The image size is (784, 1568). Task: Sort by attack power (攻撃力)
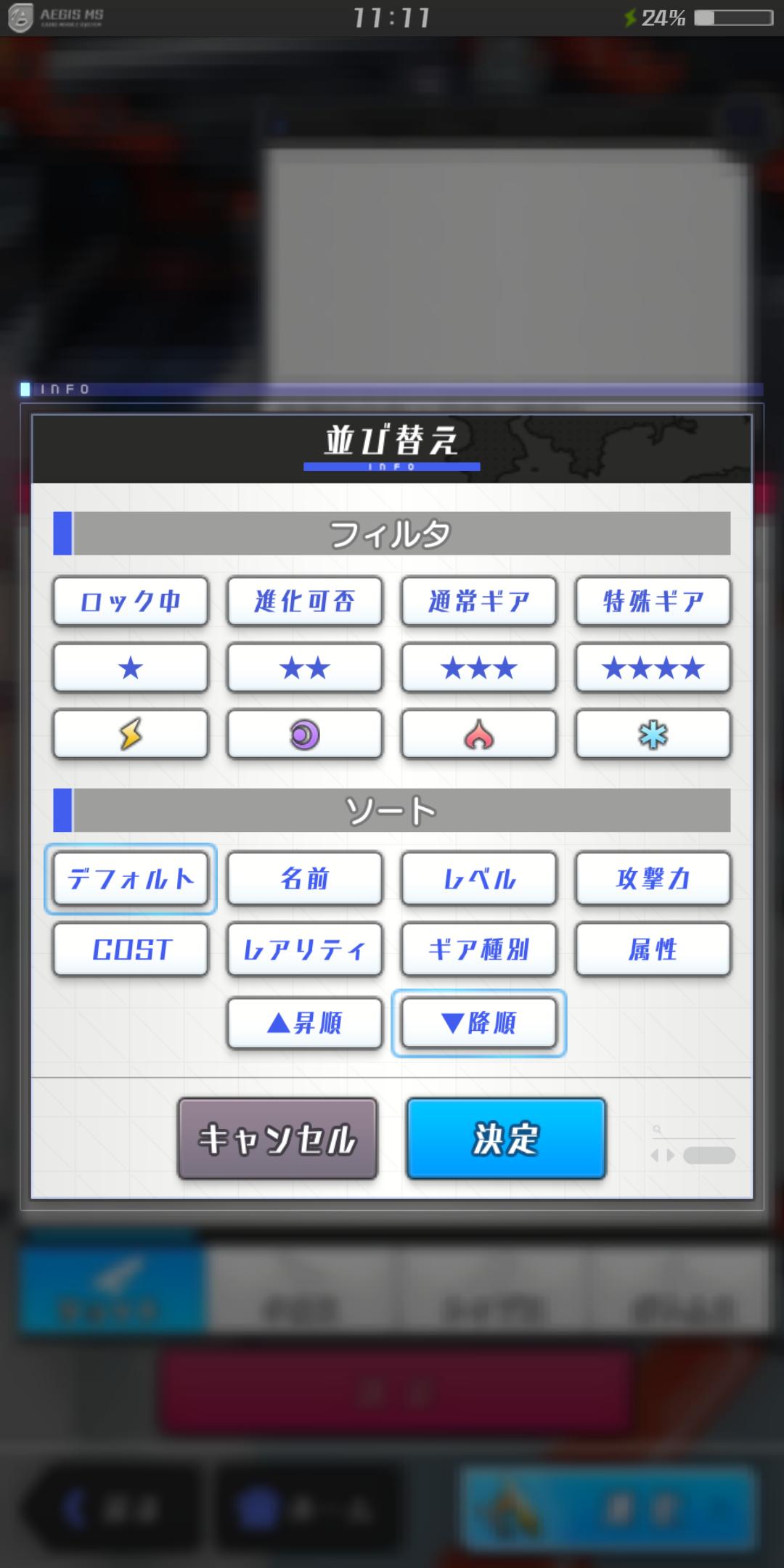coord(653,878)
